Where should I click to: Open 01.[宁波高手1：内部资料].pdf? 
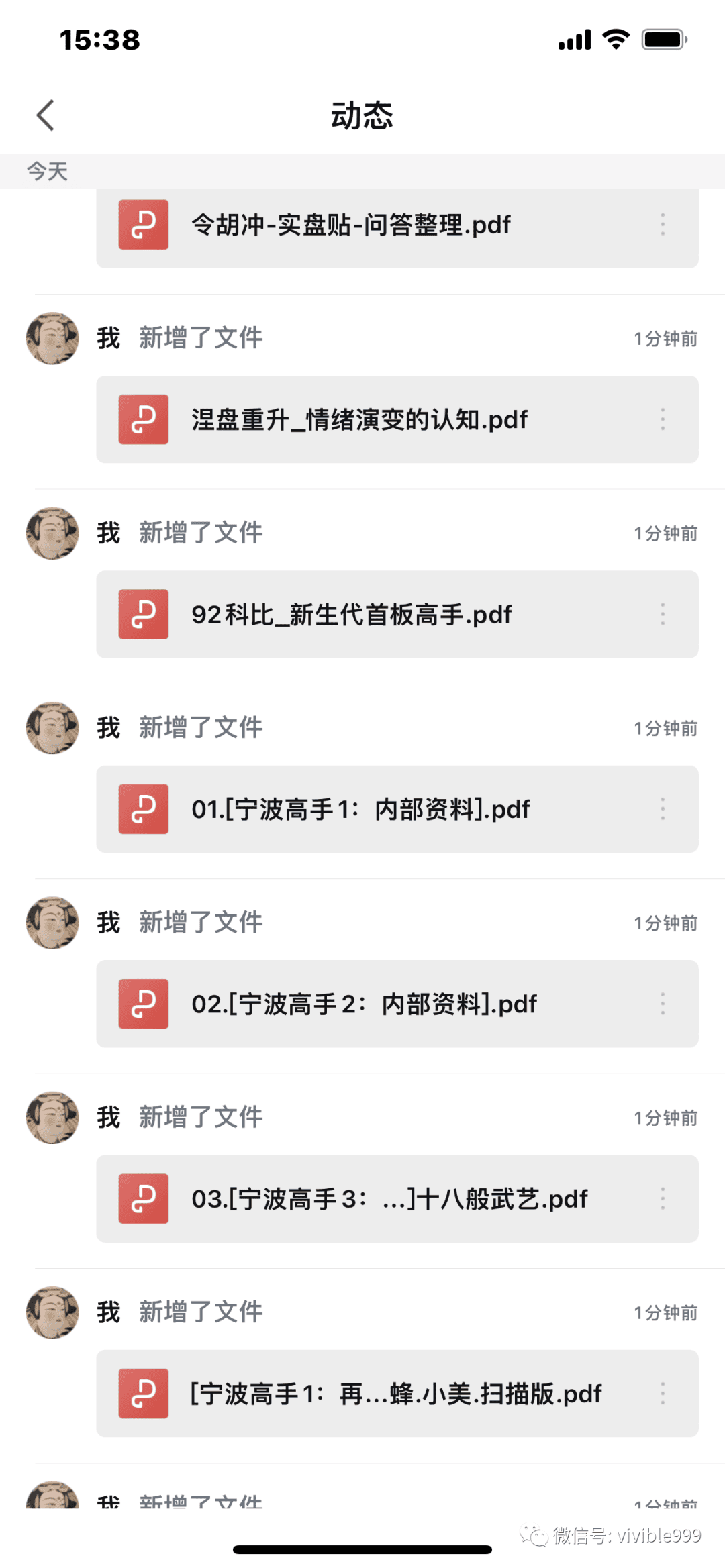(397, 809)
